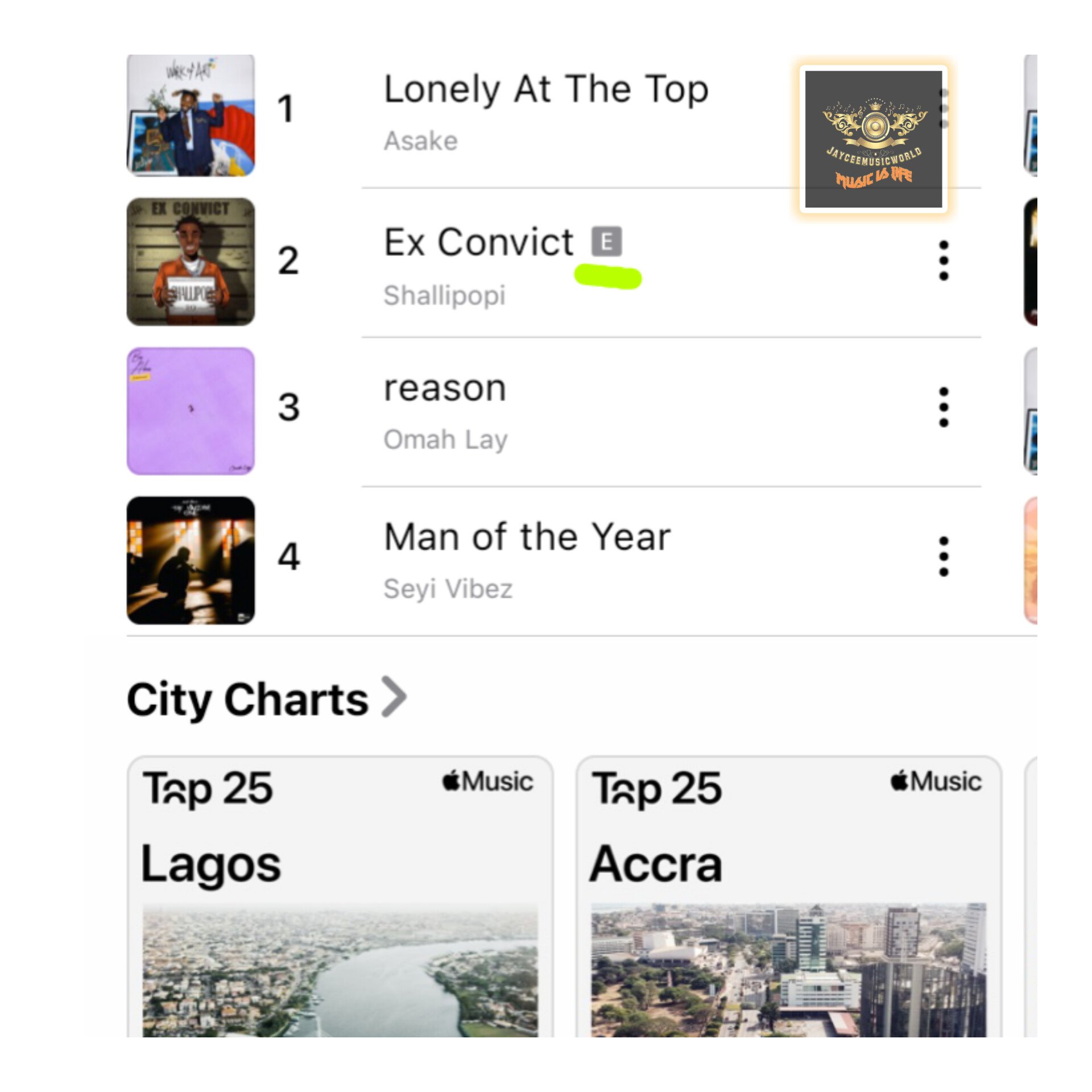Image resolution: width=1092 pixels, height=1092 pixels.
Task: Open more options for Man of the Year
Action: (944, 556)
